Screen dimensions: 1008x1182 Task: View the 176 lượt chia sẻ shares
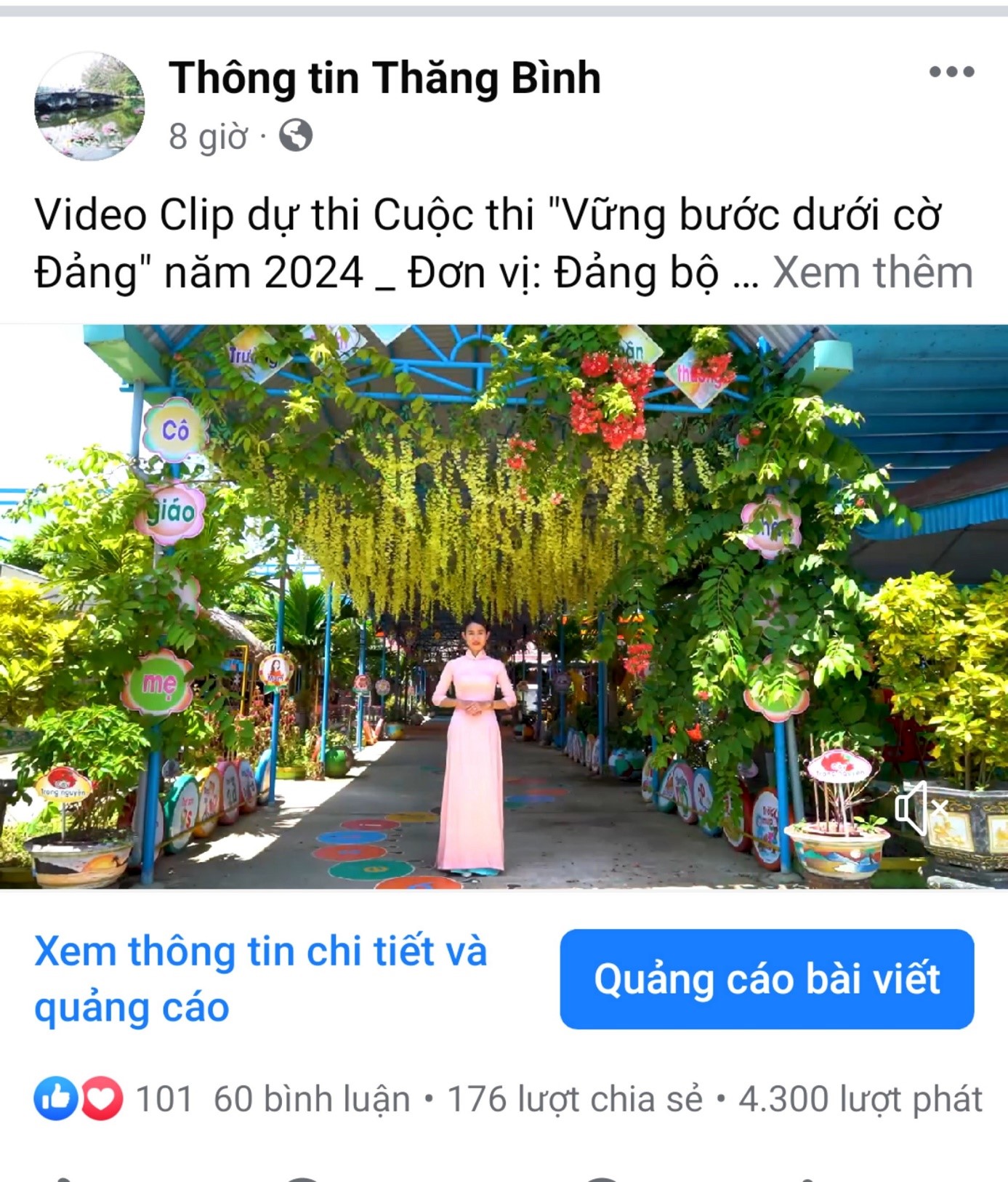(x=574, y=1098)
